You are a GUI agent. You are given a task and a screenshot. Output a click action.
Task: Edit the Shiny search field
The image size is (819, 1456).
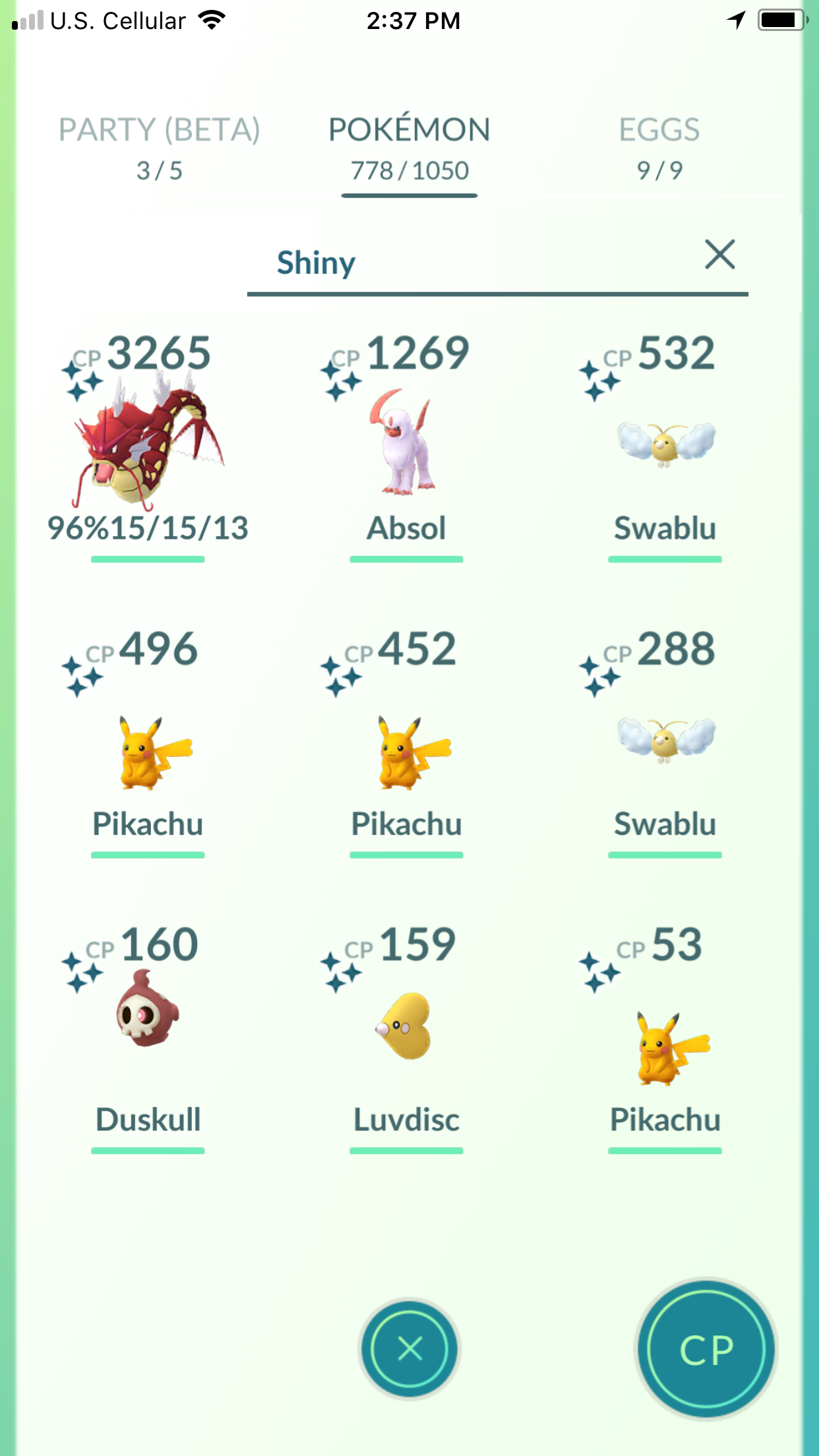pos(475,263)
